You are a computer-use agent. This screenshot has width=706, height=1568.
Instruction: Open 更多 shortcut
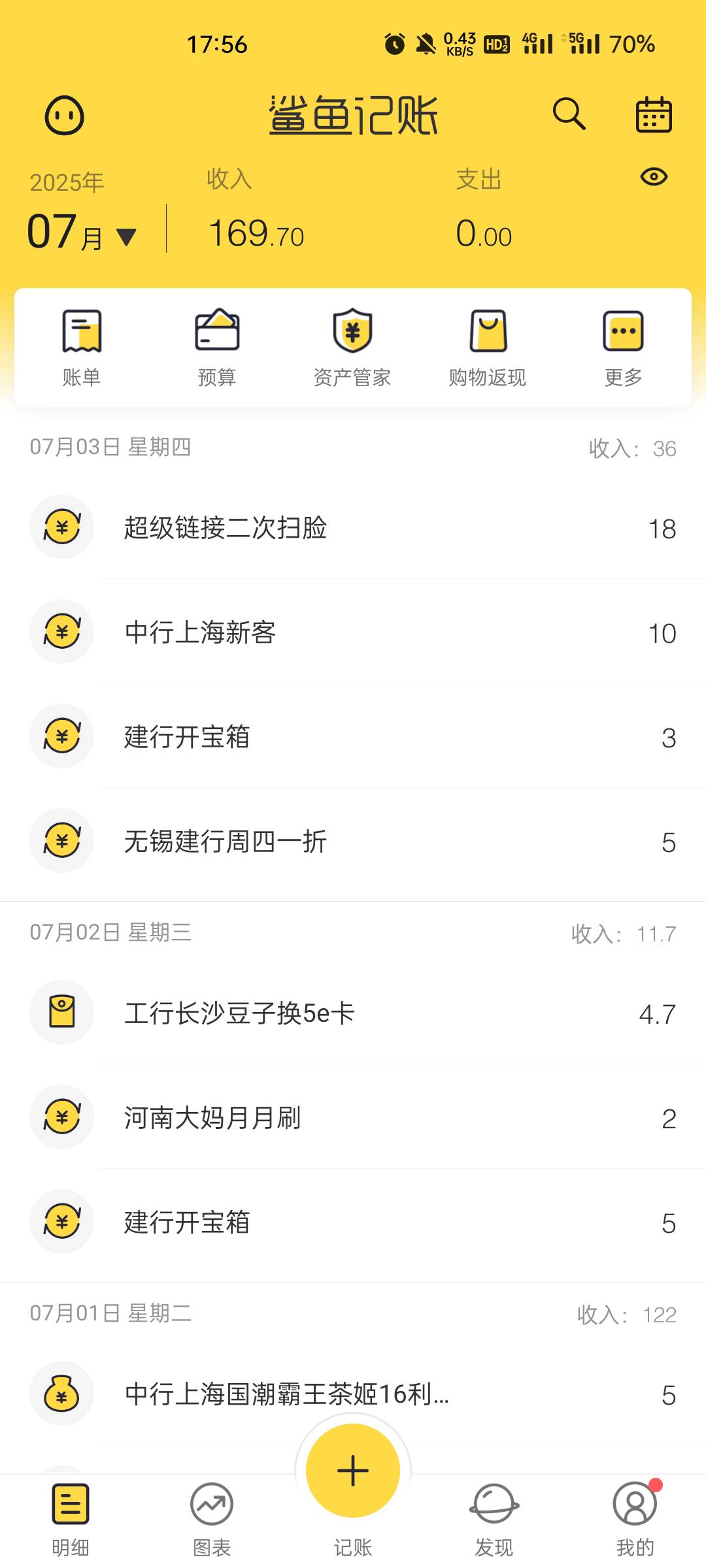point(623,348)
